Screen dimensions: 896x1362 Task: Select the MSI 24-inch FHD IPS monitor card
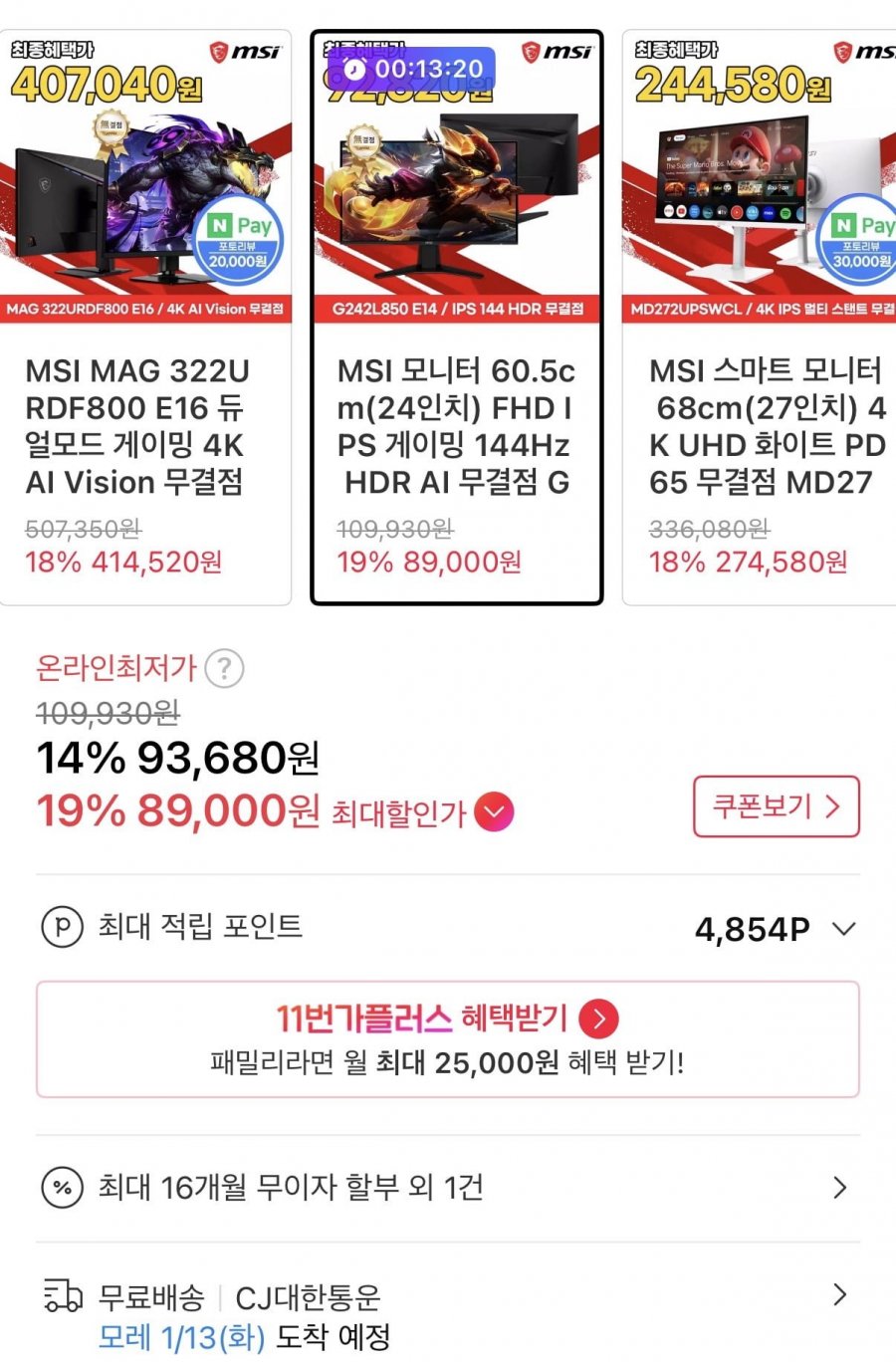pyautogui.click(x=456, y=319)
